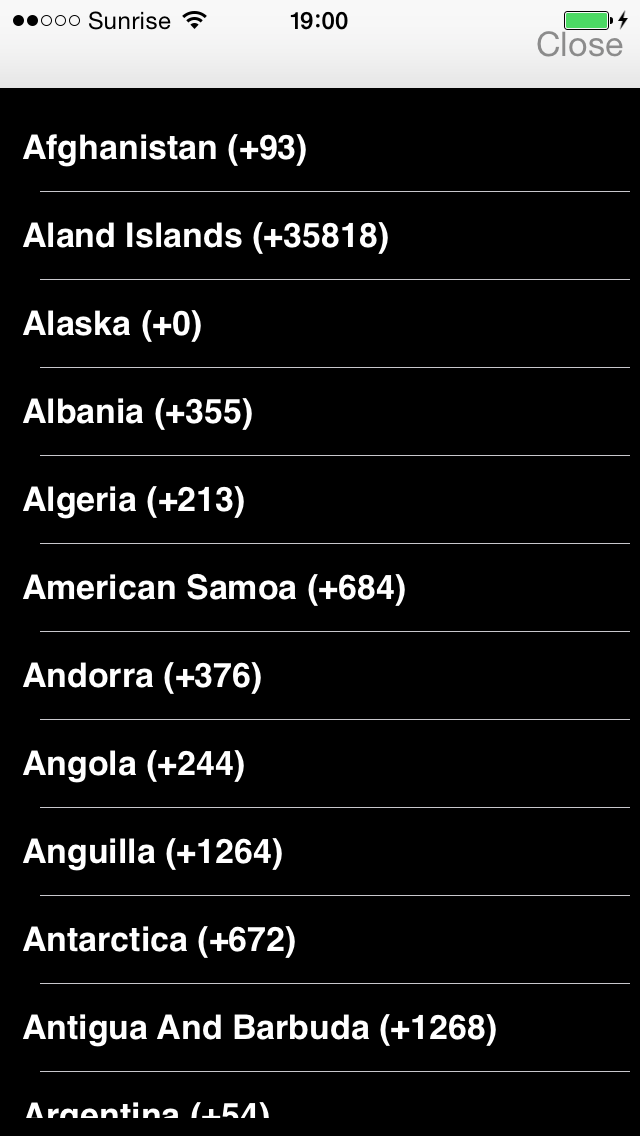Choose Anguilla (+1264)
Screen dimensions: 640x1136
(x=320, y=851)
